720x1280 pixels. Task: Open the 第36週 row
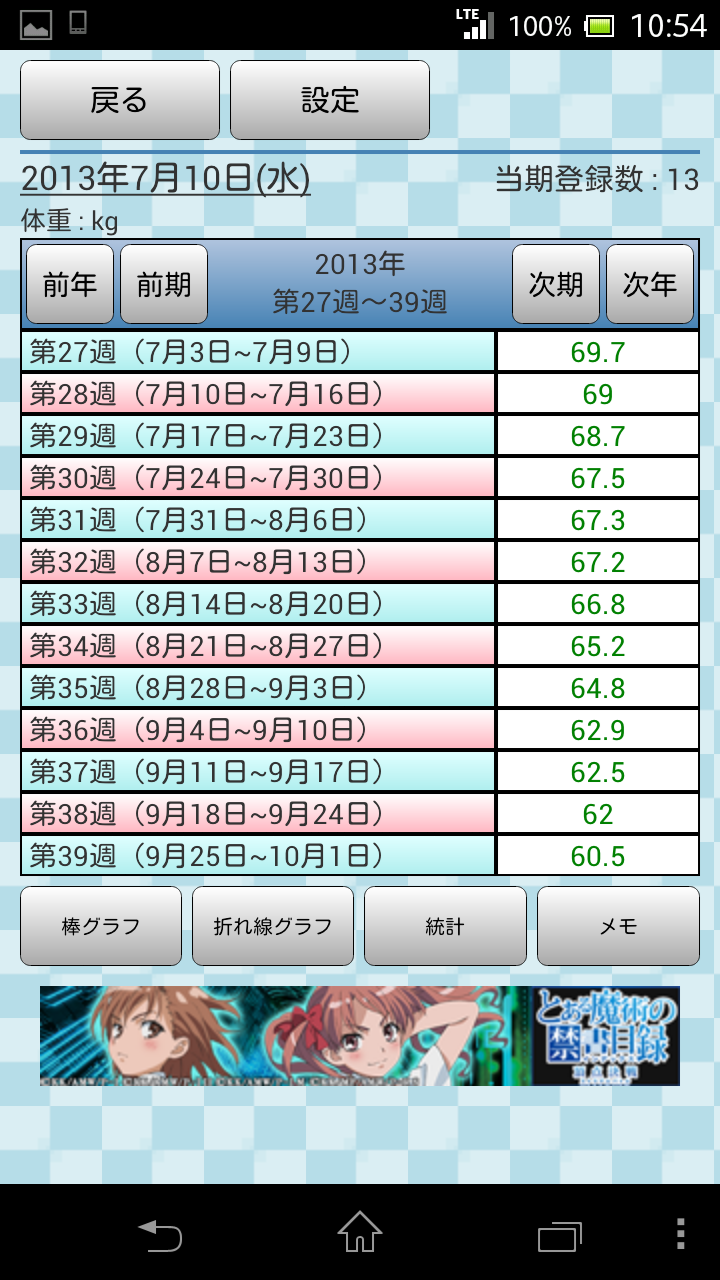pyautogui.click(x=360, y=729)
